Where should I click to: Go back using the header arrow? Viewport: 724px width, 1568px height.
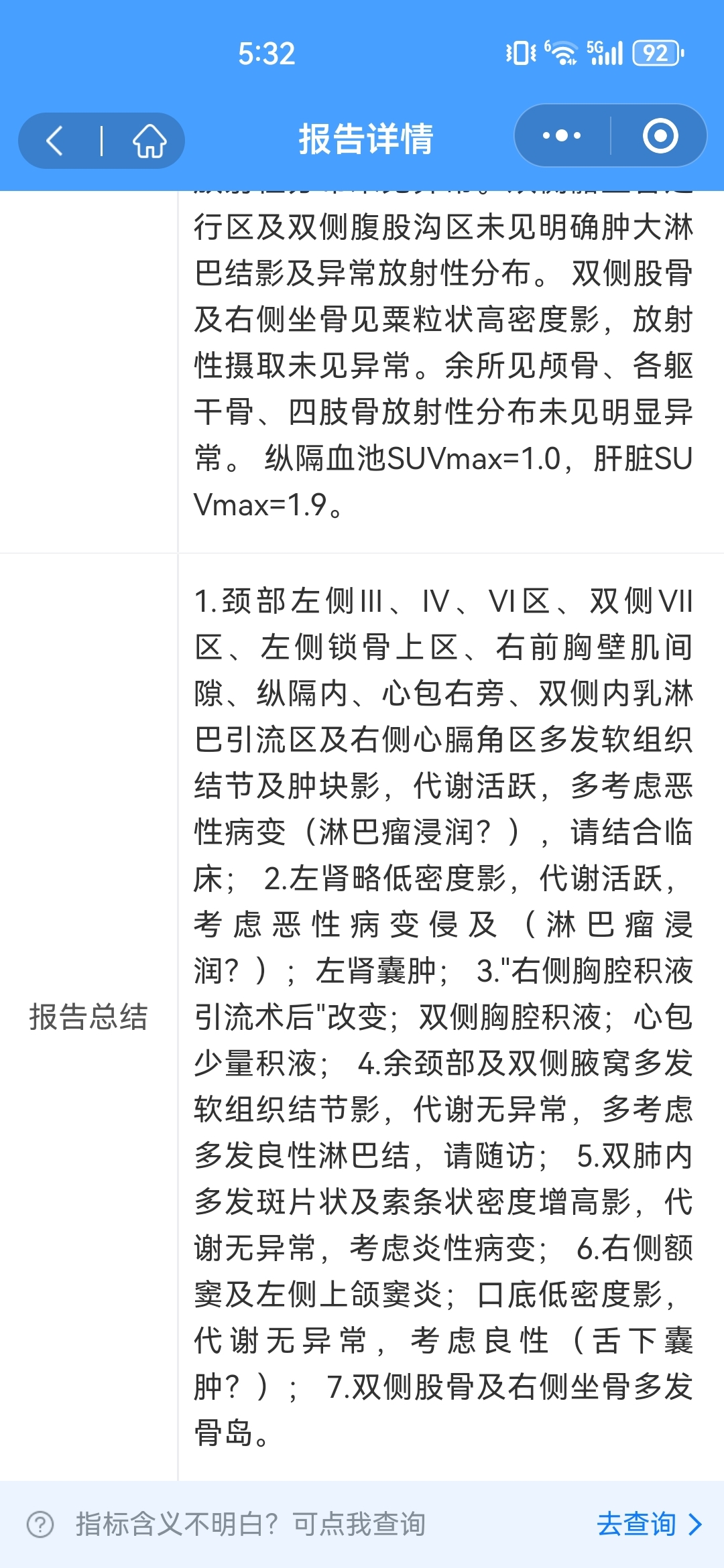click(x=55, y=141)
